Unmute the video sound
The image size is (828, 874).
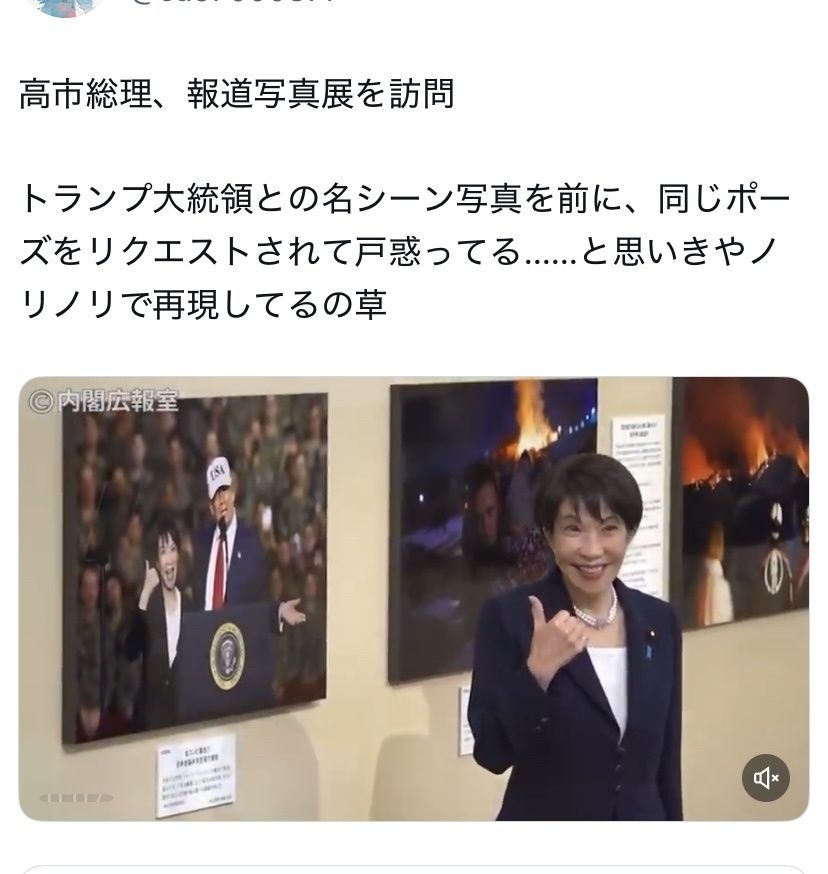(765, 777)
